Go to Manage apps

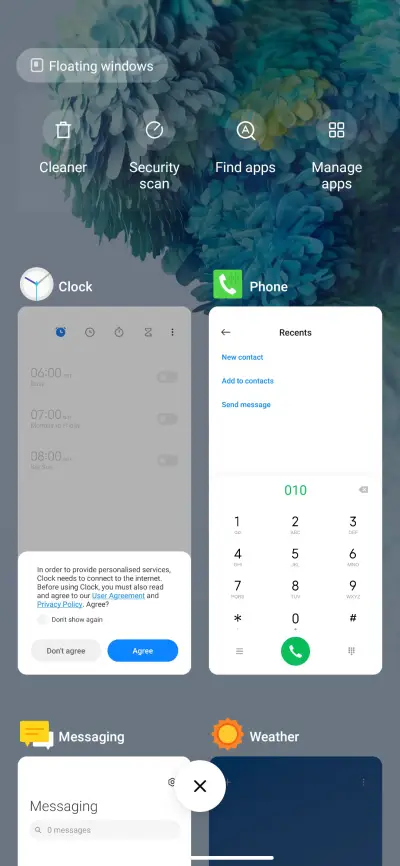pyautogui.click(x=336, y=151)
